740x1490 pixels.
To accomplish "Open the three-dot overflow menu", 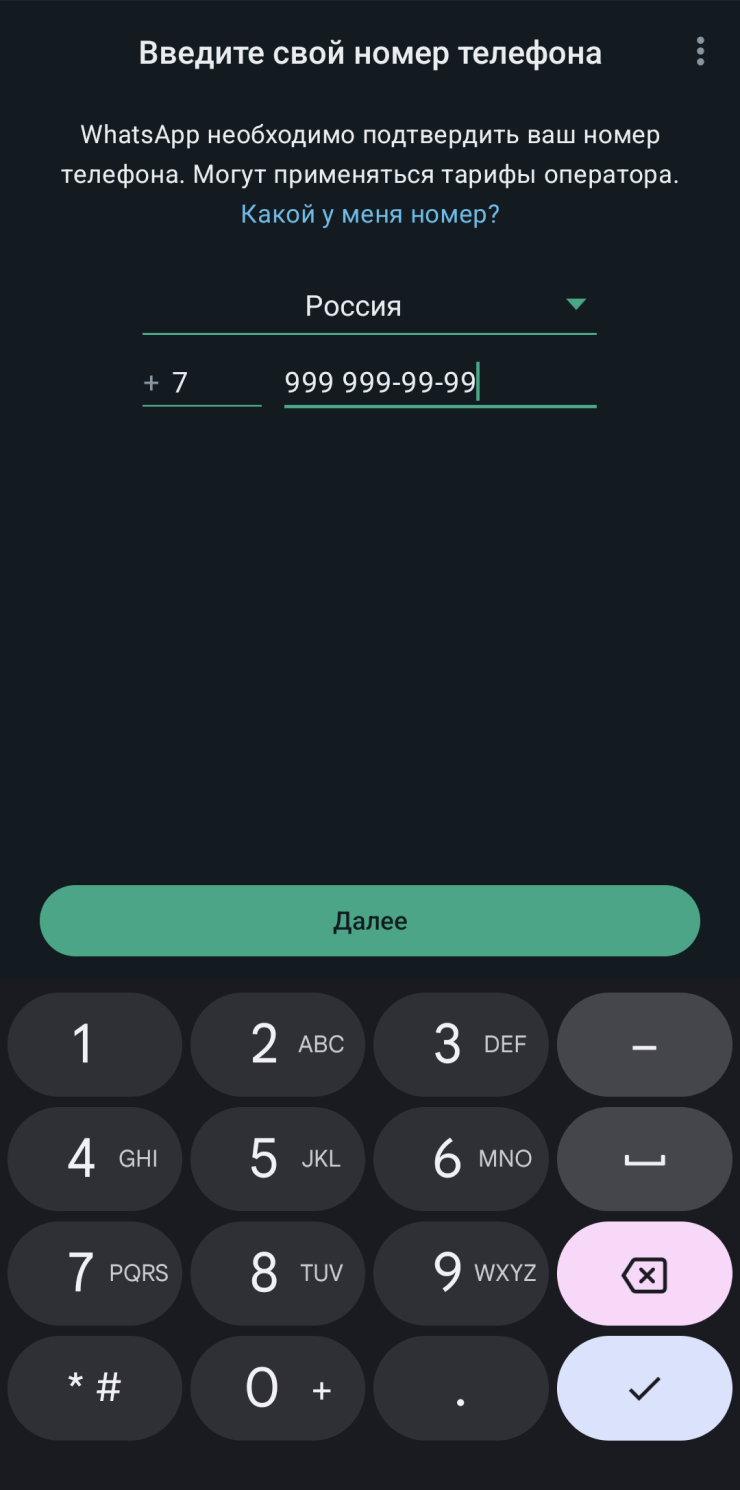I will (700, 52).
